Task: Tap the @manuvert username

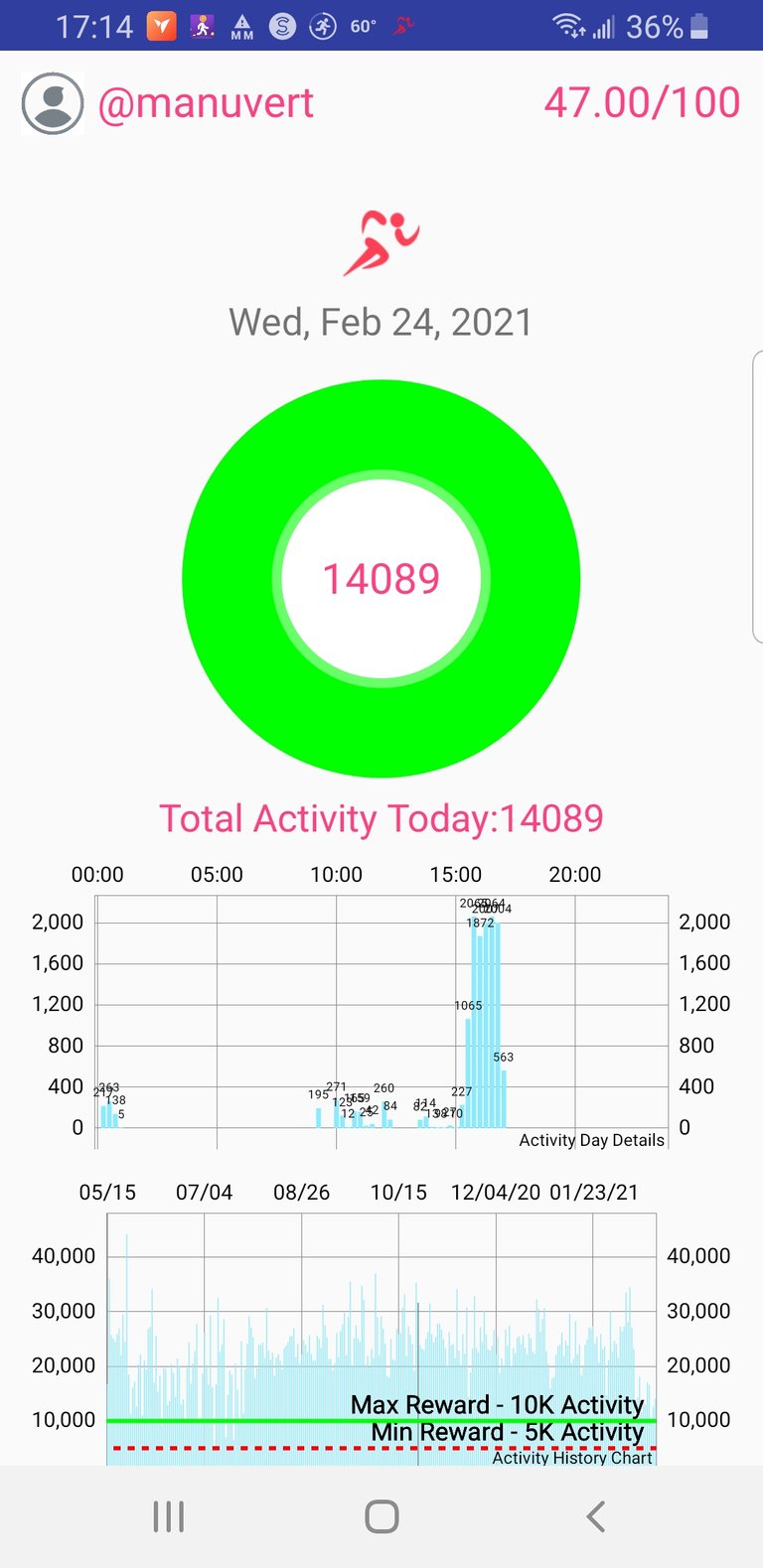Action: pos(206,103)
